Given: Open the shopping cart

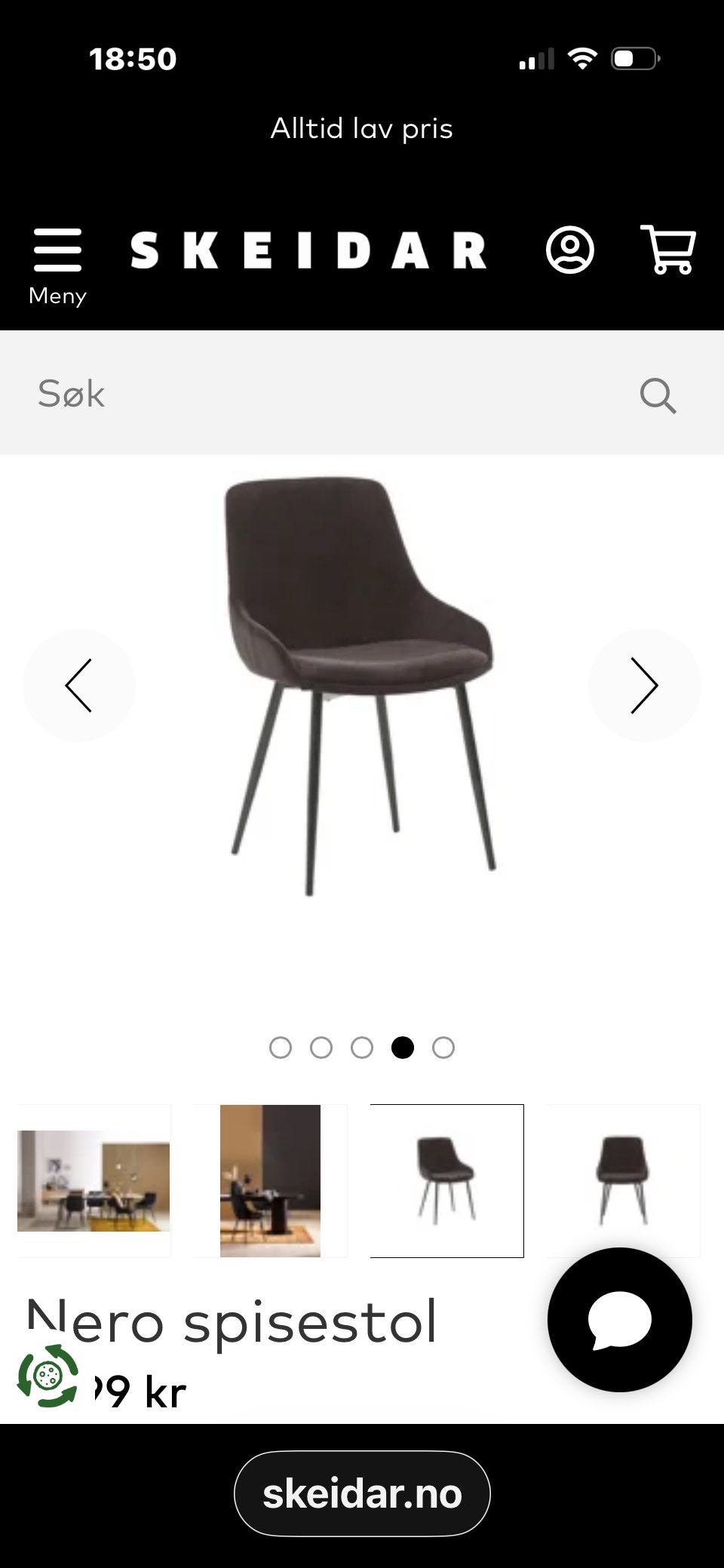Looking at the screenshot, I should 667,250.
